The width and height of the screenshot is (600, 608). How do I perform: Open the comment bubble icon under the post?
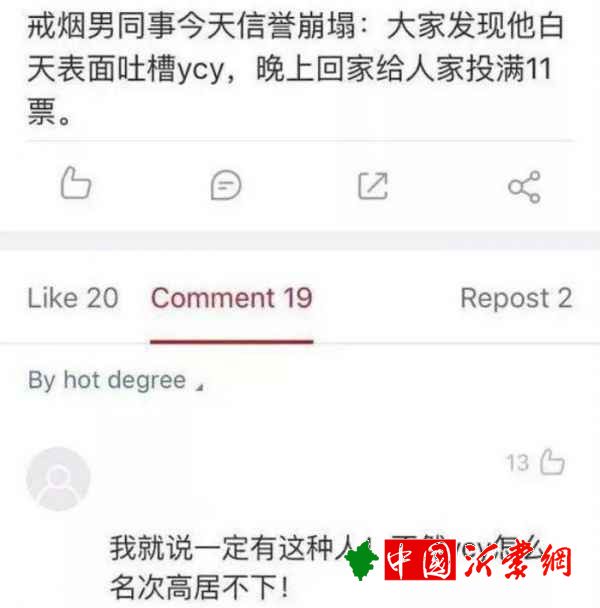(x=226, y=185)
